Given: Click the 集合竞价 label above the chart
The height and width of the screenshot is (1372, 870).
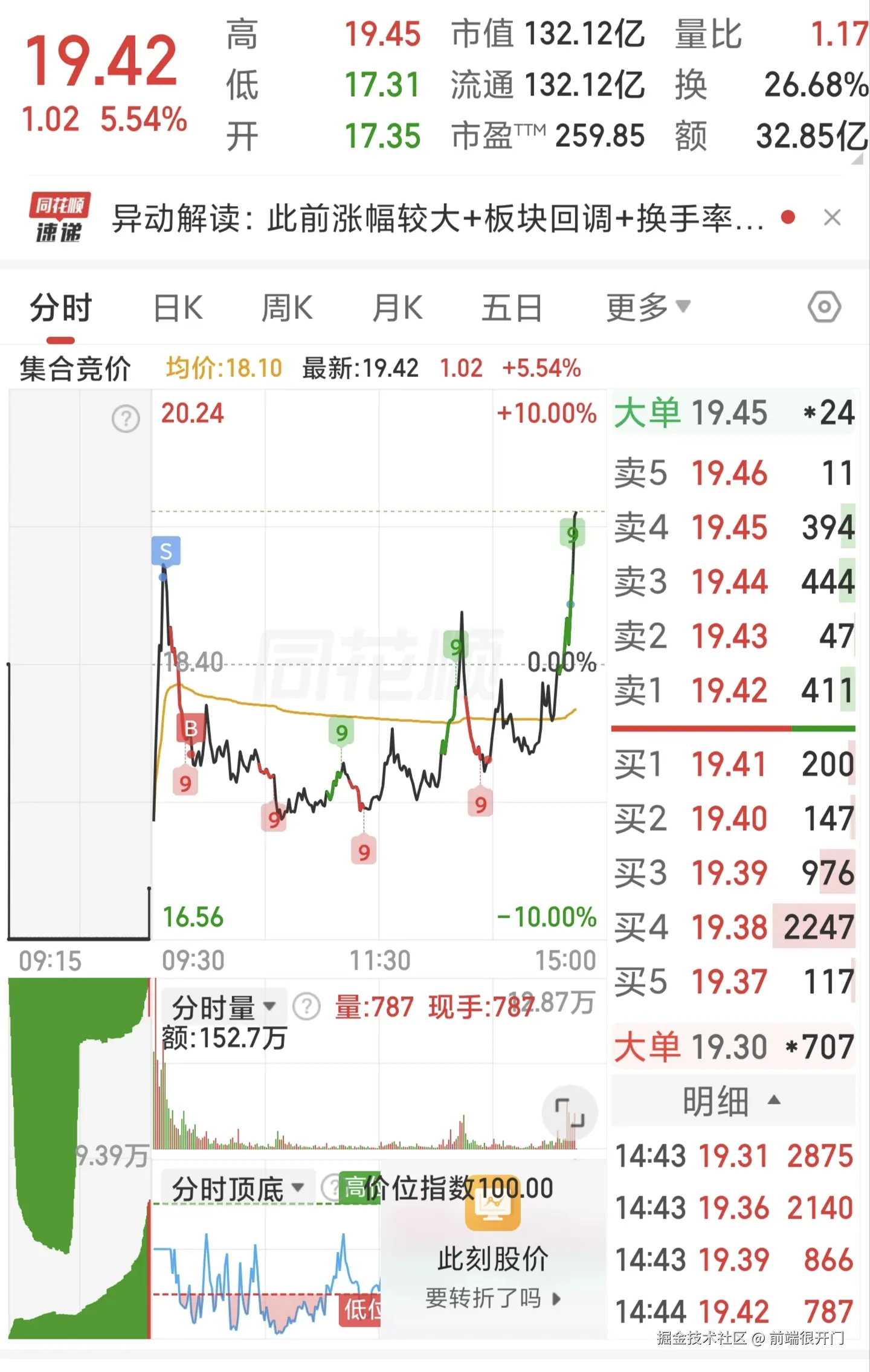Looking at the screenshot, I should (x=74, y=367).
